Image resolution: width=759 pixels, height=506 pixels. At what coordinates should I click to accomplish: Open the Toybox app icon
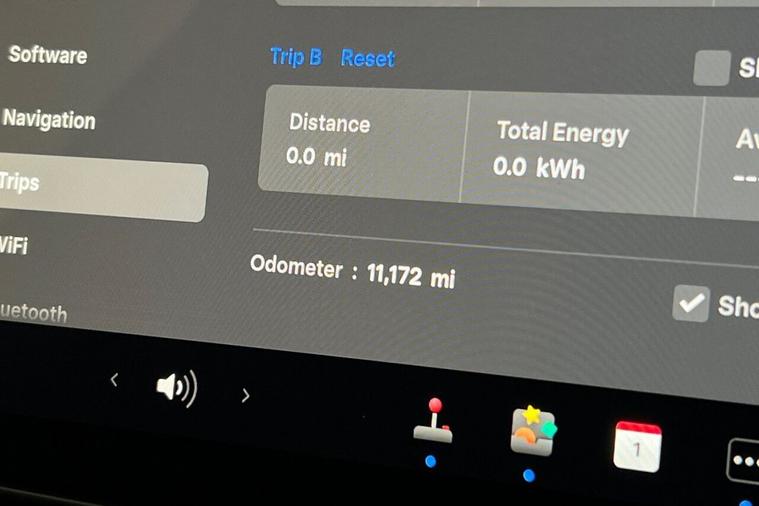(x=532, y=432)
